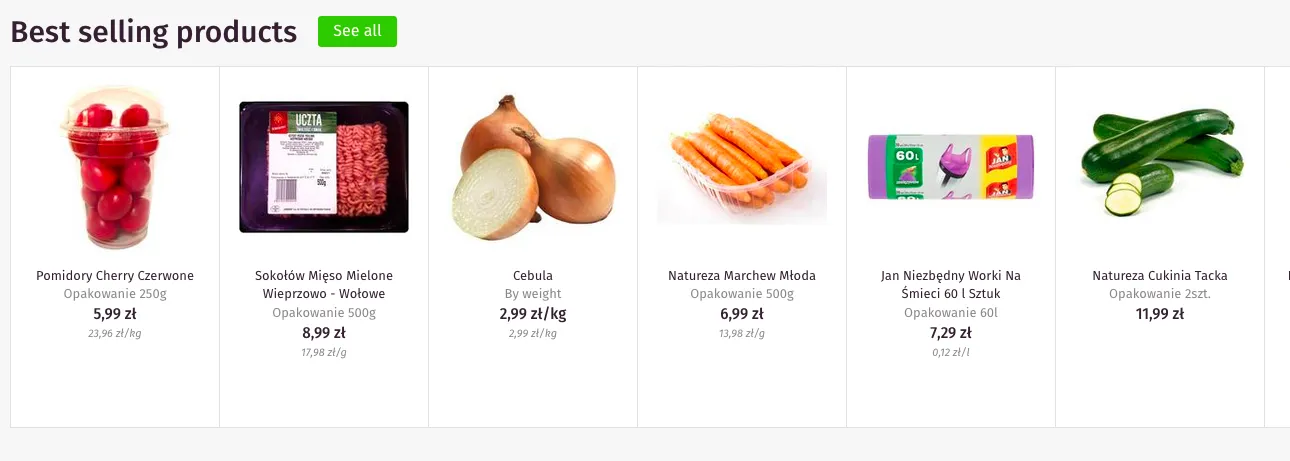Tap the See all button
The height and width of the screenshot is (461, 1290).
[357, 31]
